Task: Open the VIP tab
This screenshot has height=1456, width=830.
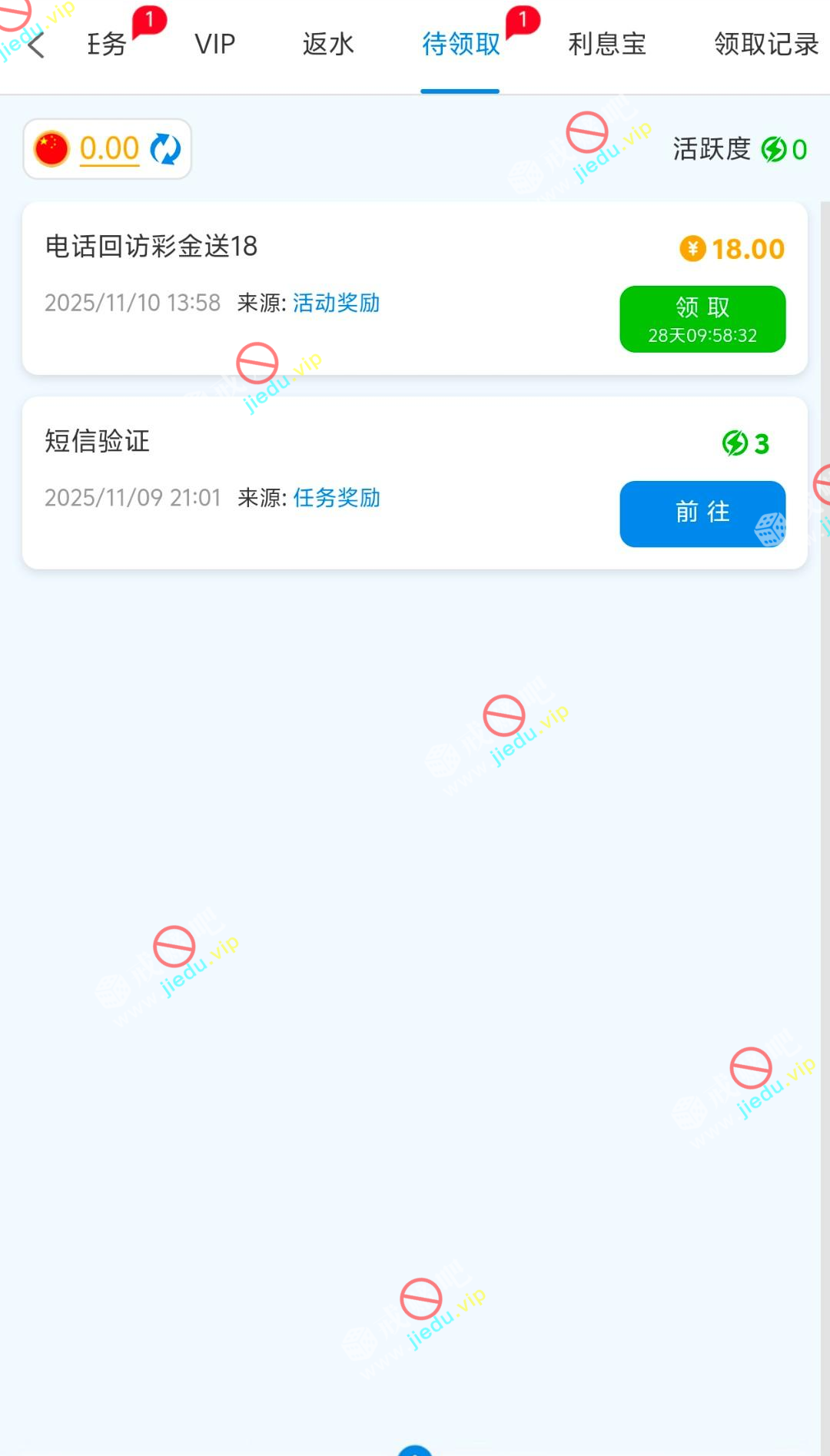Action: click(x=214, y=45)
